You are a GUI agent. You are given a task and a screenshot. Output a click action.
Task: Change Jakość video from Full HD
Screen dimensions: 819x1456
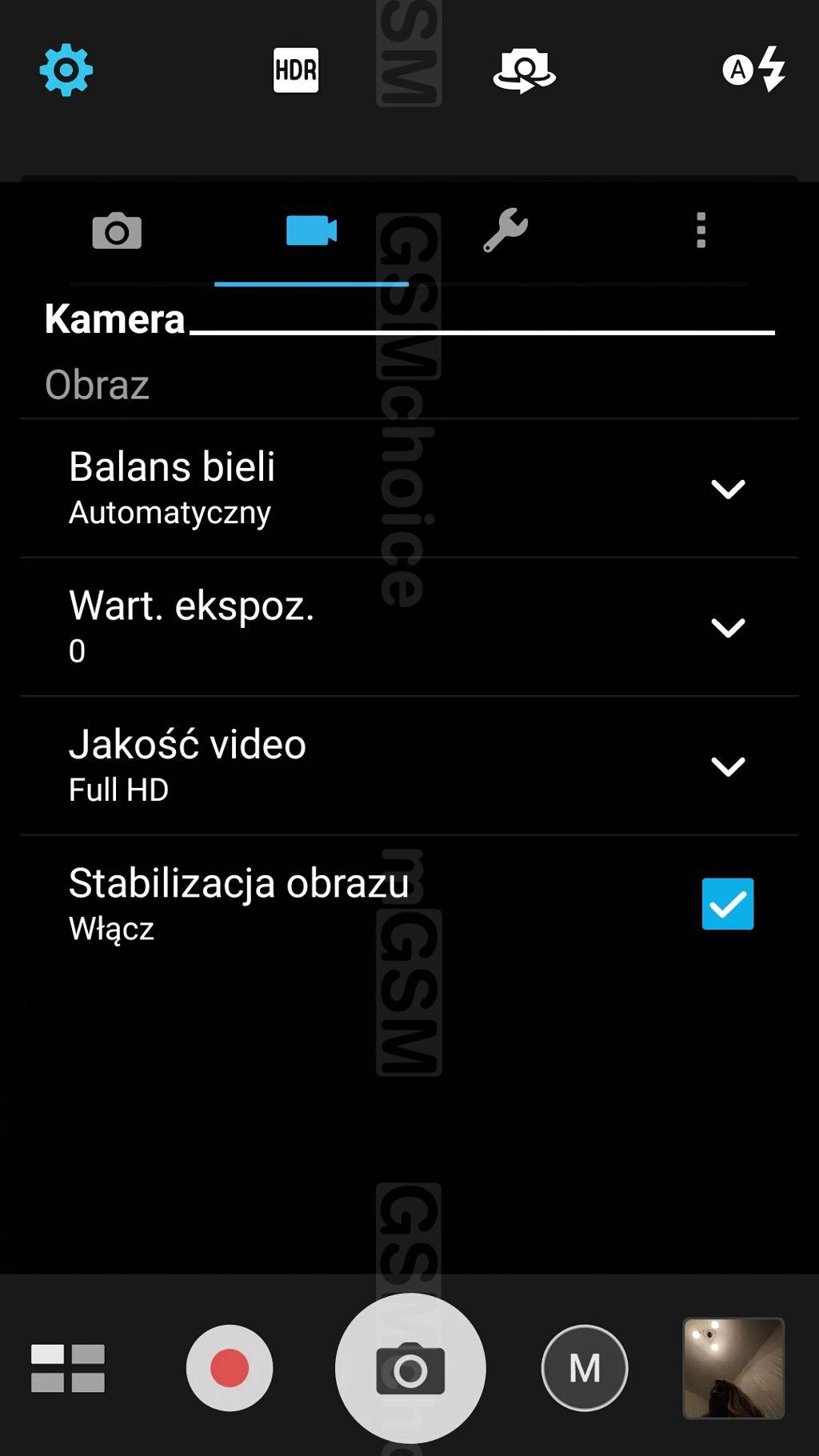(x=728, y=766)
